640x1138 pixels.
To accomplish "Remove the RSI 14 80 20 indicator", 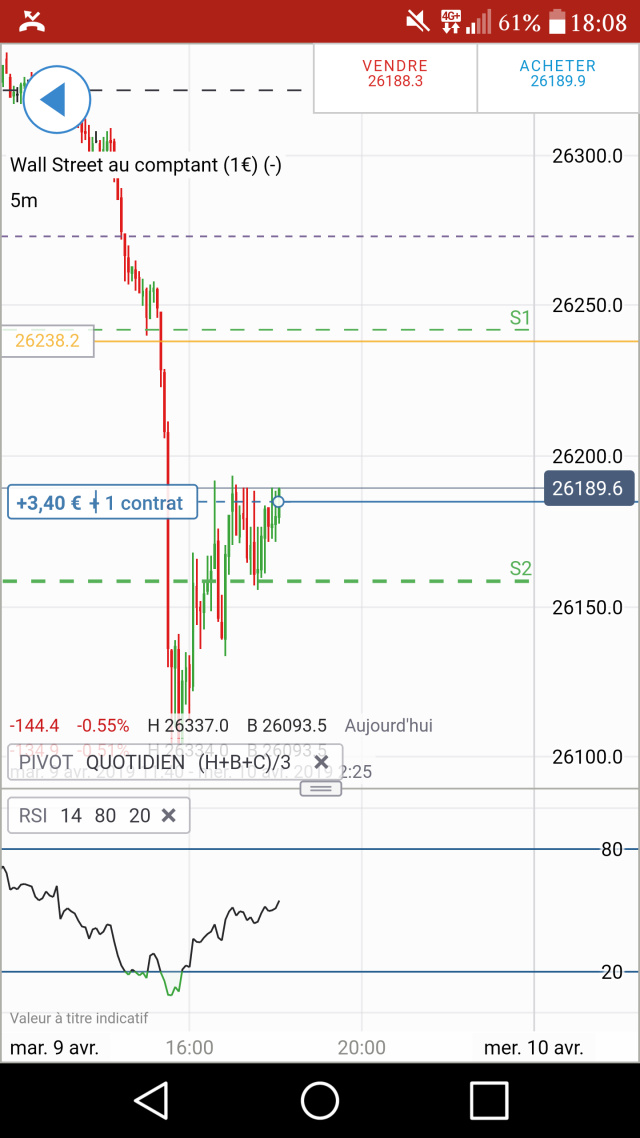I will 169,816.
